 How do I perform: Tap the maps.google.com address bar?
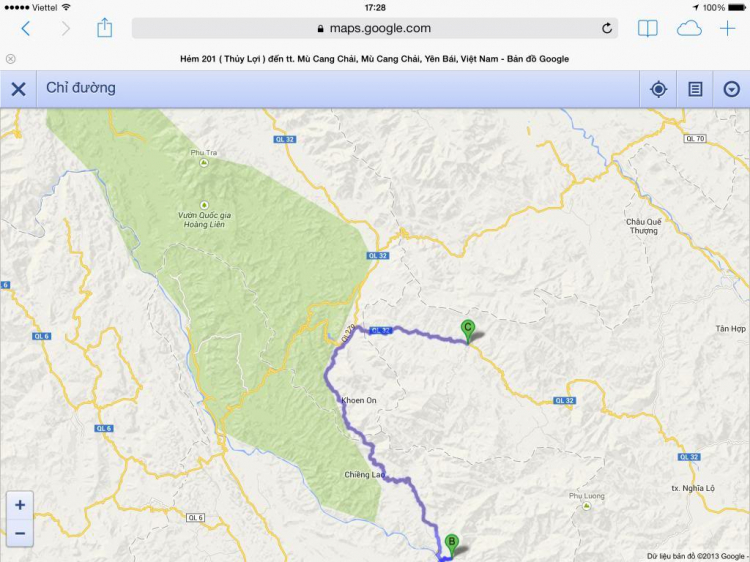pos(373,28)
